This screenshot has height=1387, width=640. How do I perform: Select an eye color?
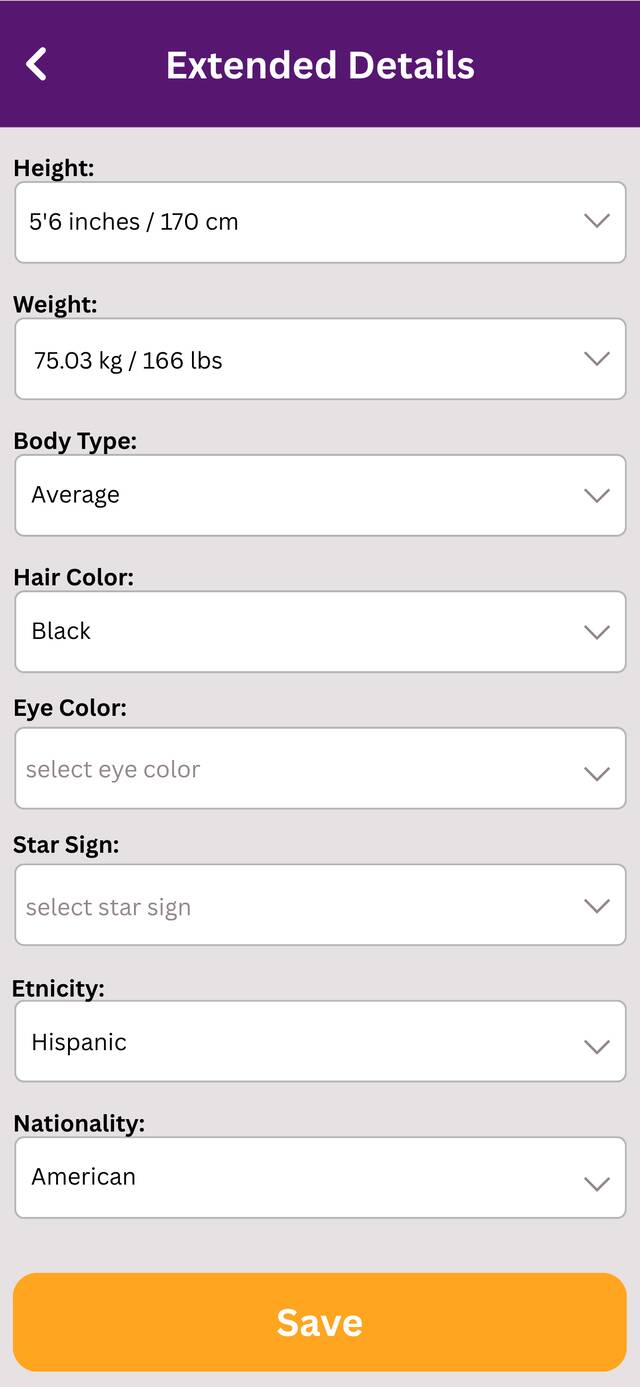tap(320, 768)
